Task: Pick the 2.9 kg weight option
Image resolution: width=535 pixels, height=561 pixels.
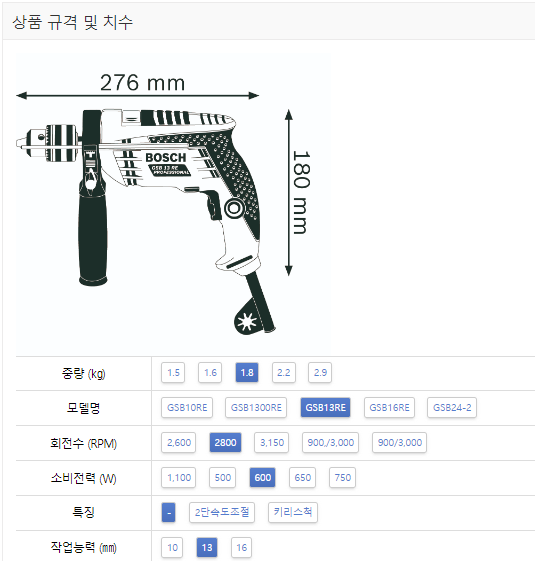Action: [320, 372]
